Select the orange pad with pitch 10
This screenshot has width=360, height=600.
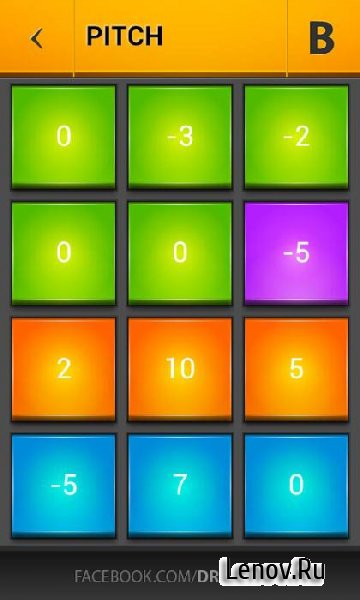180,370
